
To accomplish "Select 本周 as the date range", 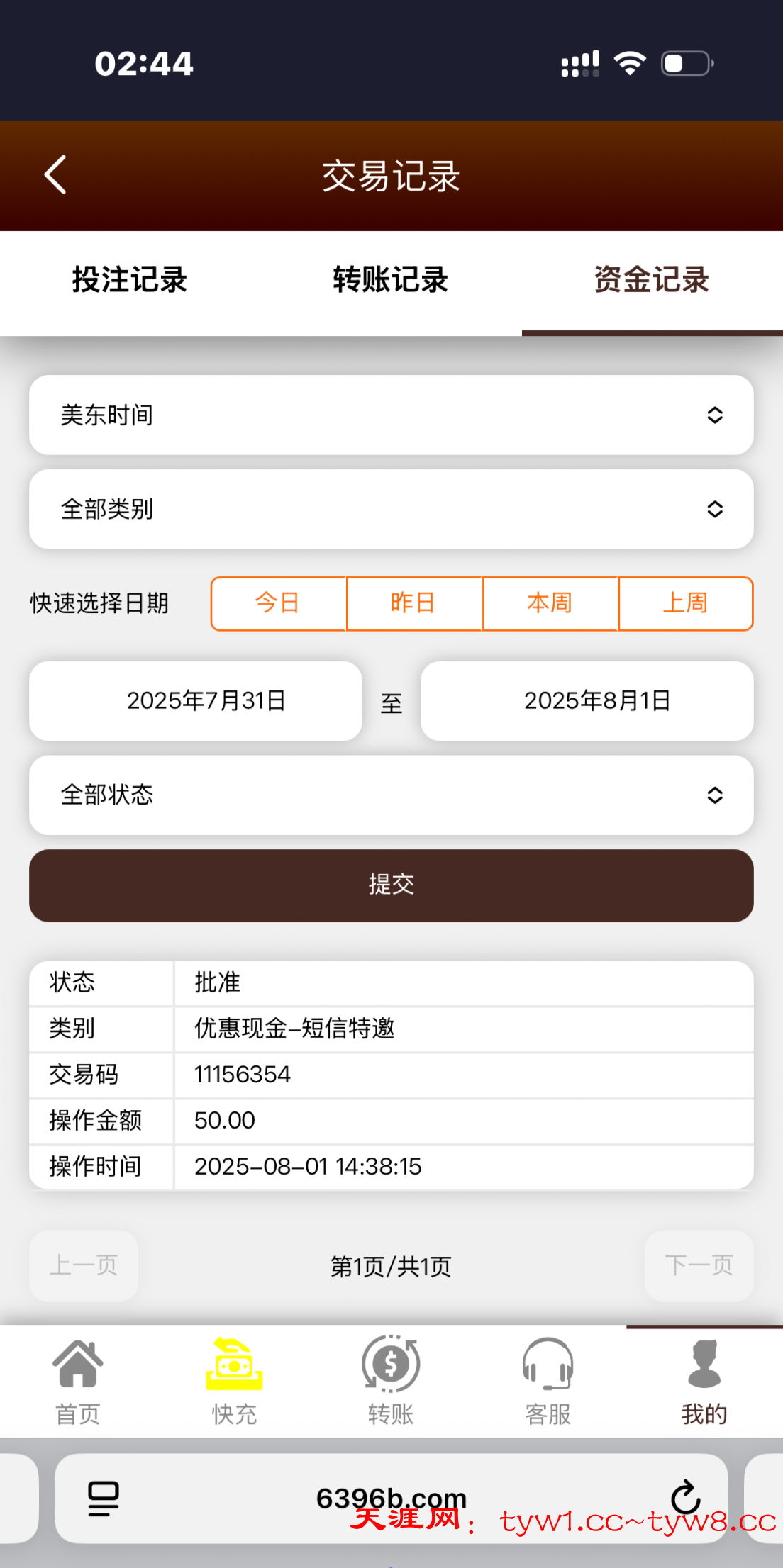I will tap(550, 603).
